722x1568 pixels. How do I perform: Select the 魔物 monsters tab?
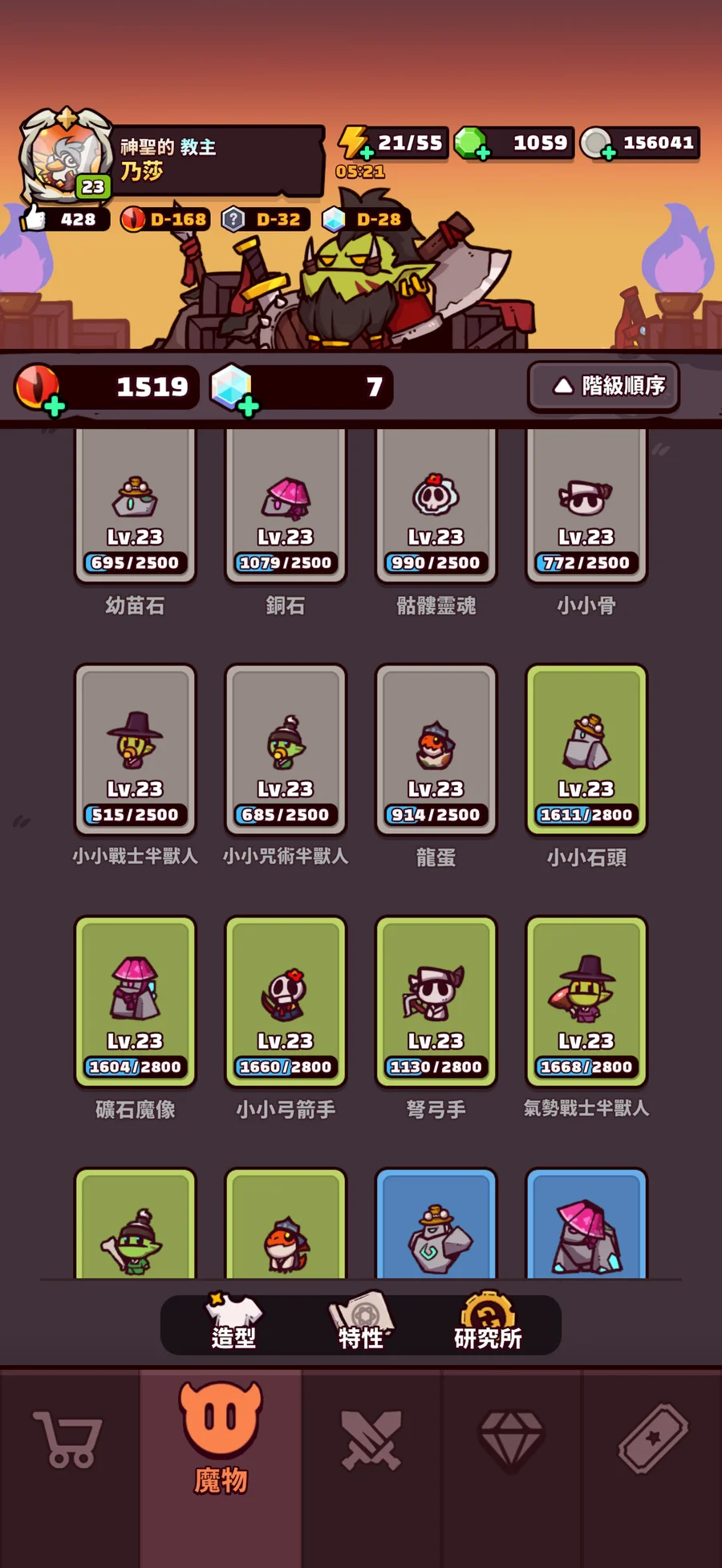pyautogui.click(x=221, y=1440)
